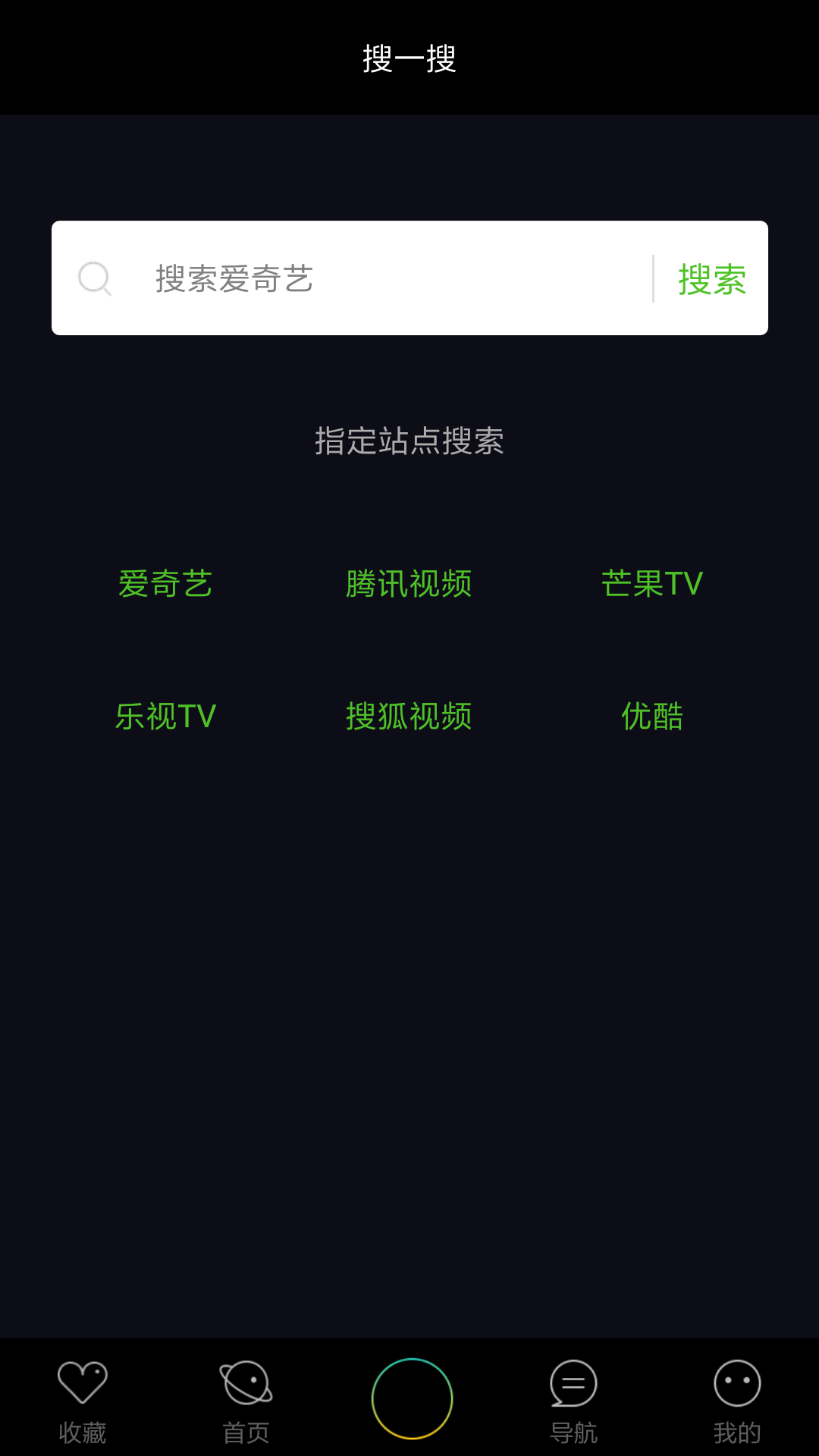Choose 芒果TV for site search
This screenshot has height=1456, width=819.
(x=652, y=584)
